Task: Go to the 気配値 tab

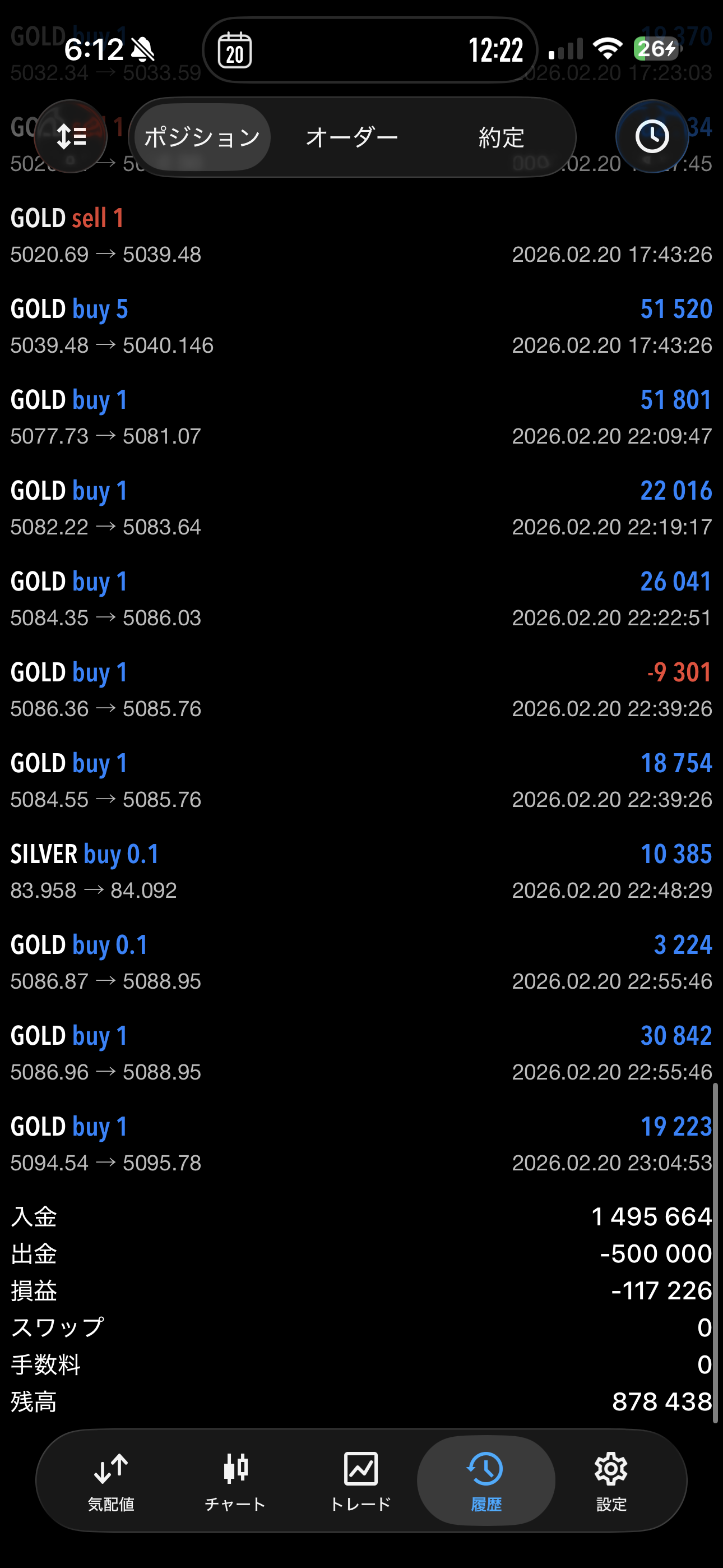Action: click(x=111, y=1481)
